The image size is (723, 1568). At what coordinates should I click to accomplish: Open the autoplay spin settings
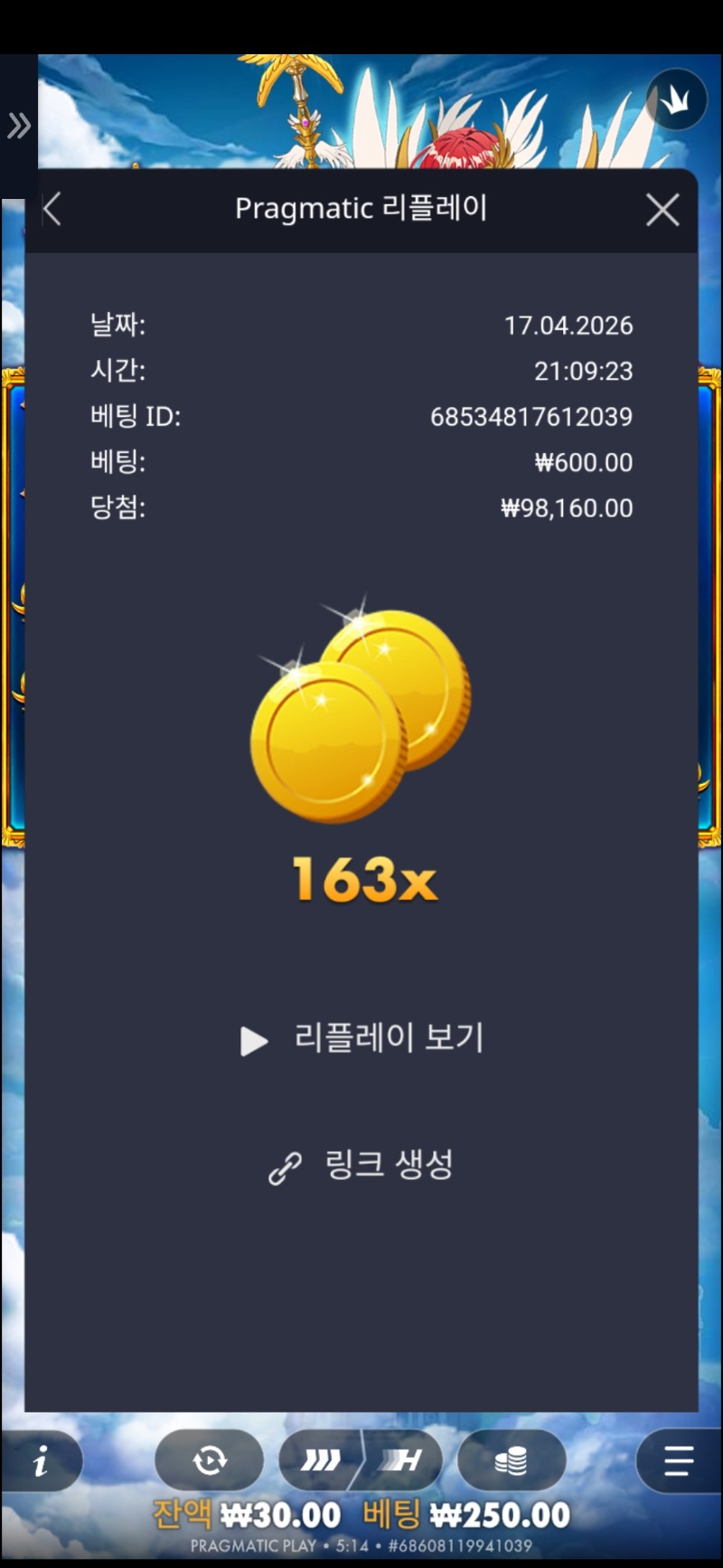point(210,1460)
